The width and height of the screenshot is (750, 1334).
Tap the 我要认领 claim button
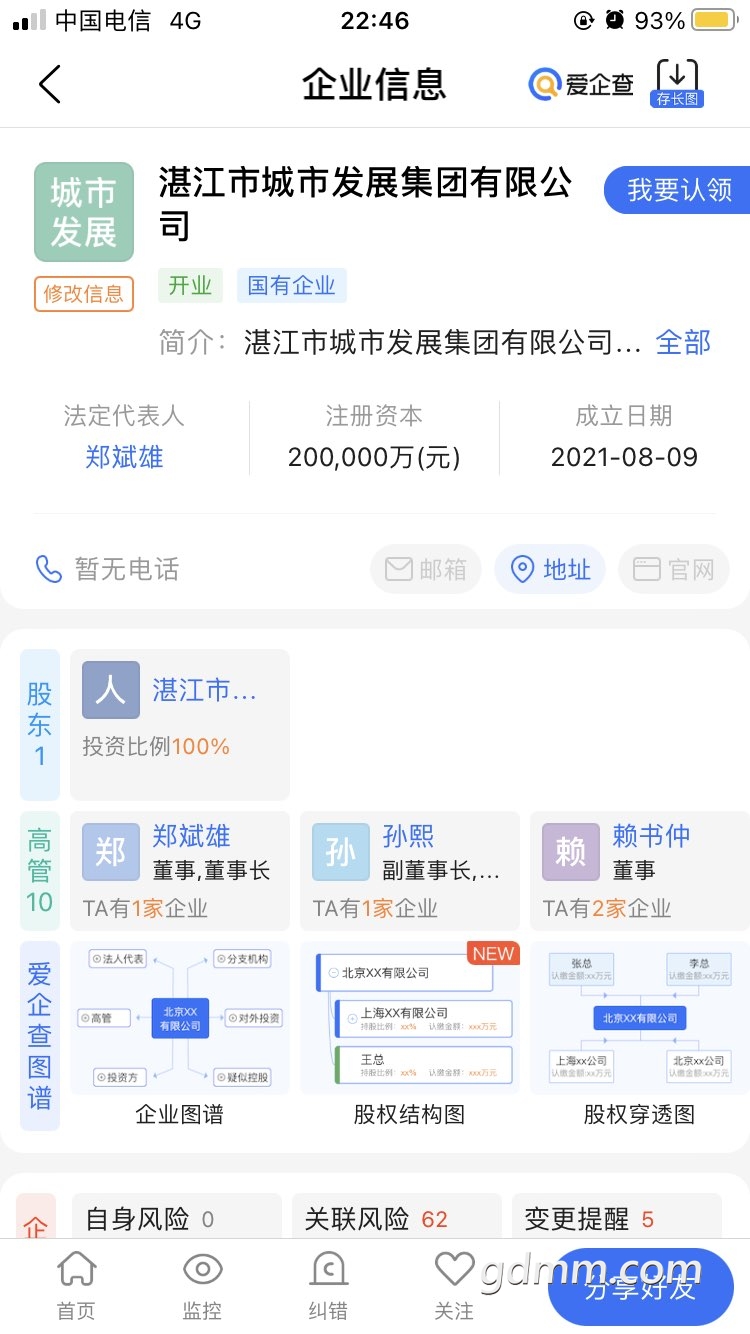coord(679,190)
